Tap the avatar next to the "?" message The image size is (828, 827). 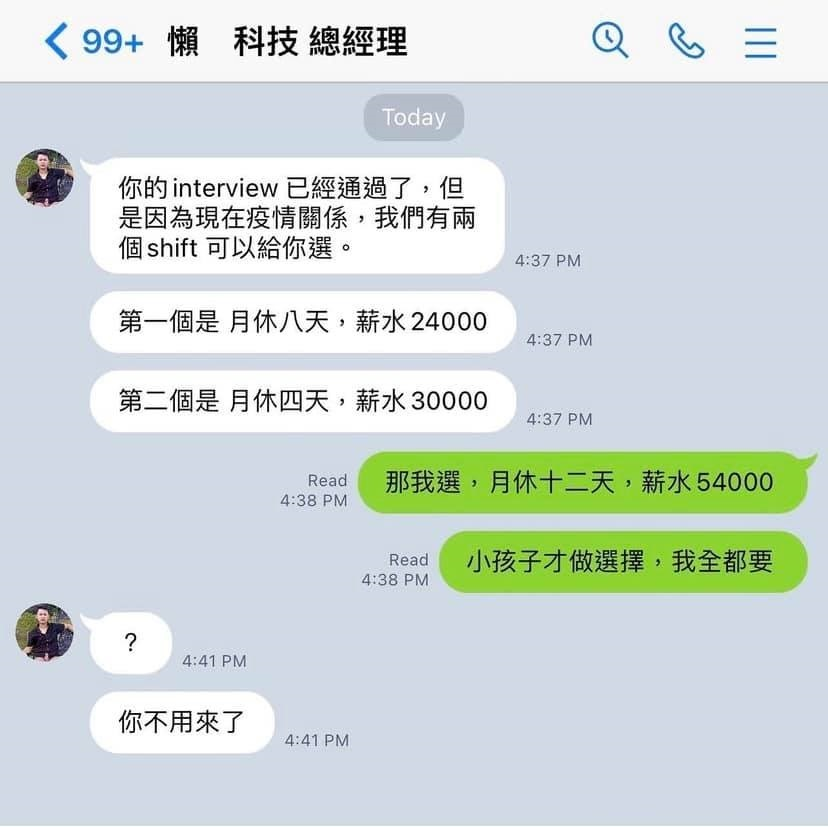45,632
